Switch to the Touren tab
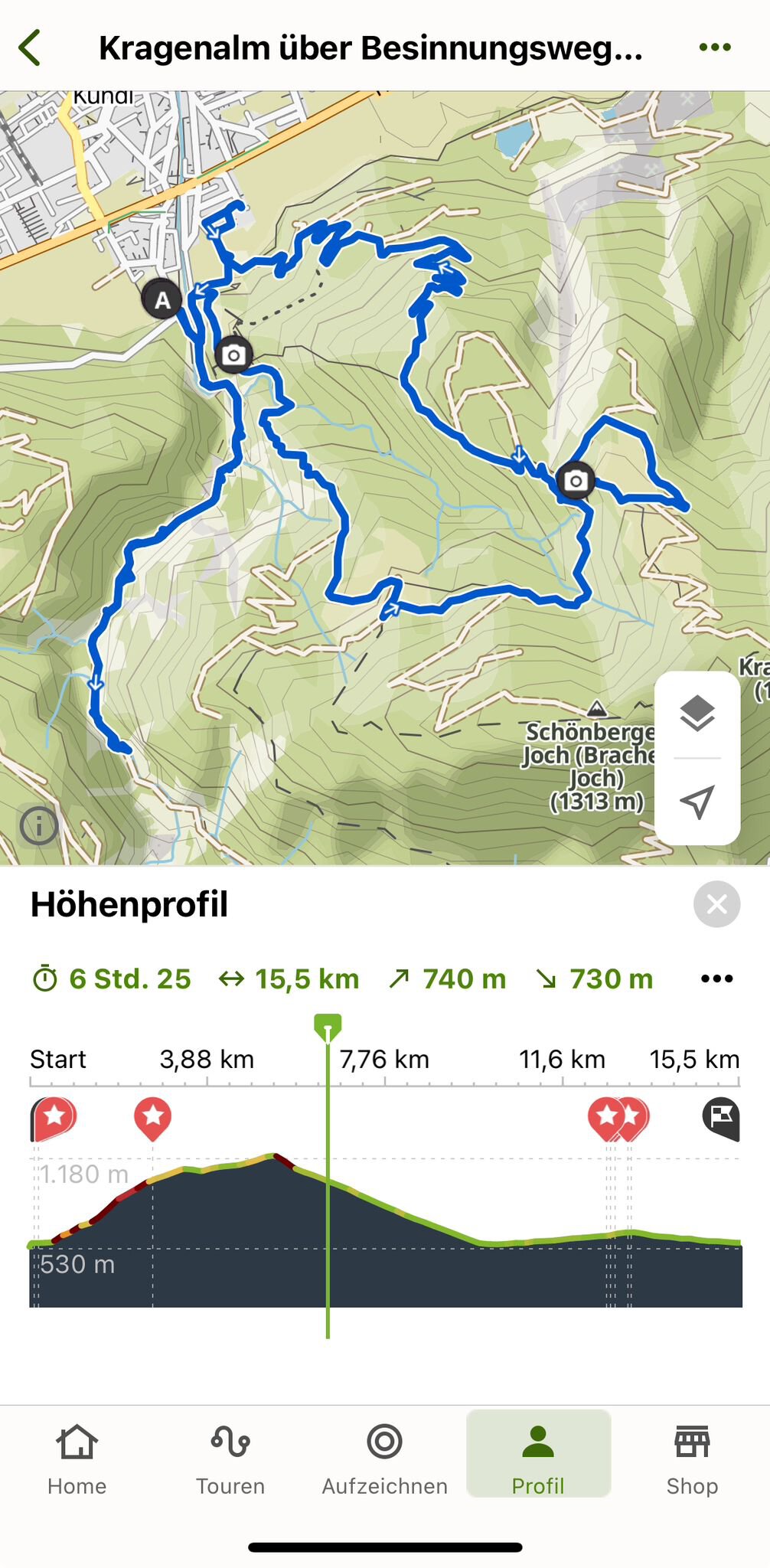Viewport: 770px width, 1568px height. [230, 1459]
